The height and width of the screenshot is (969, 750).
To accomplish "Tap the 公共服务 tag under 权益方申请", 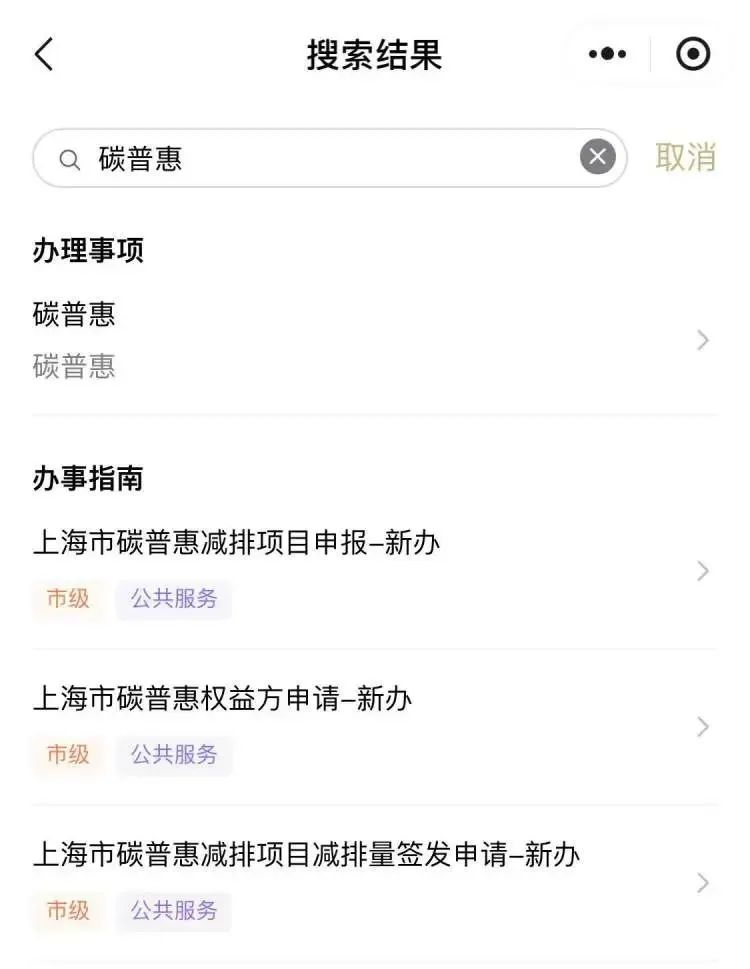I will coord(174,757).
